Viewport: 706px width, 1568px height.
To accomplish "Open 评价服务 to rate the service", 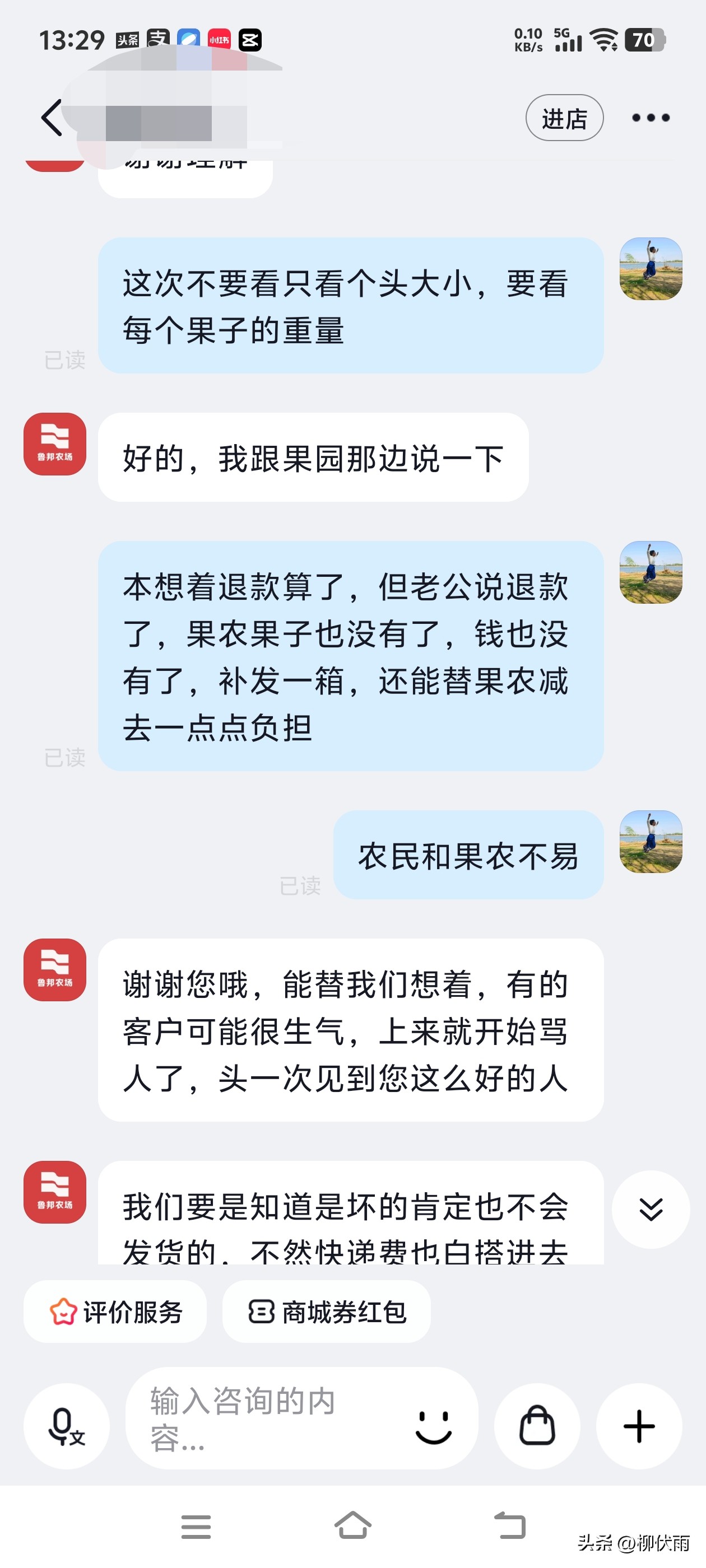I will [115, 1312].
